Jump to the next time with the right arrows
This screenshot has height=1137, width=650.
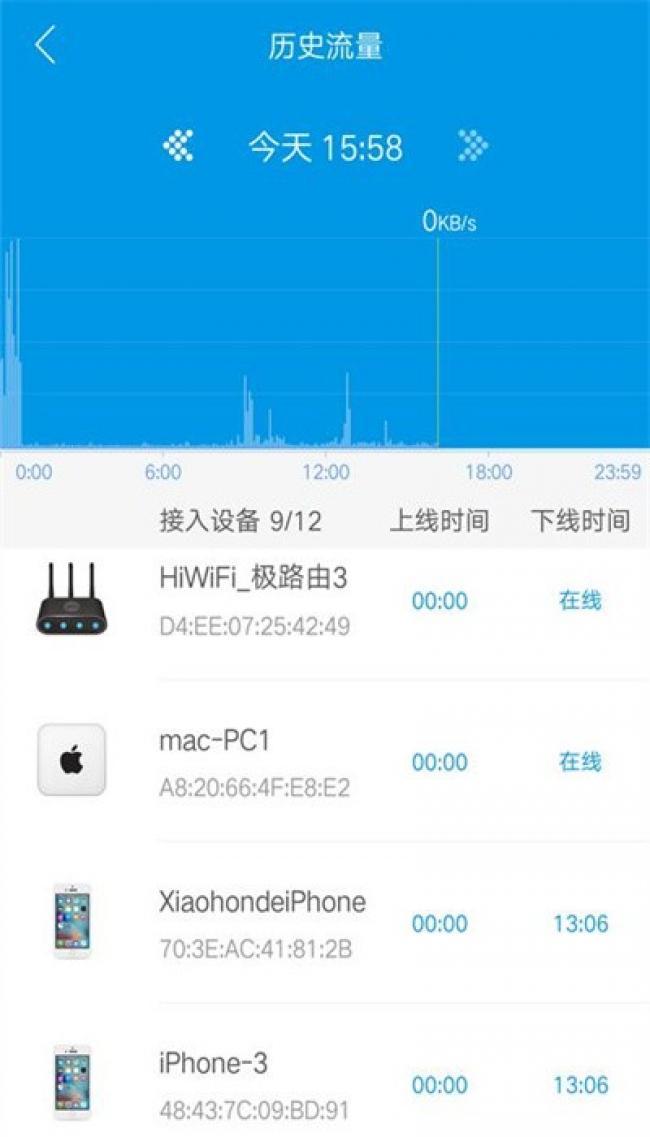click(473, 146)
